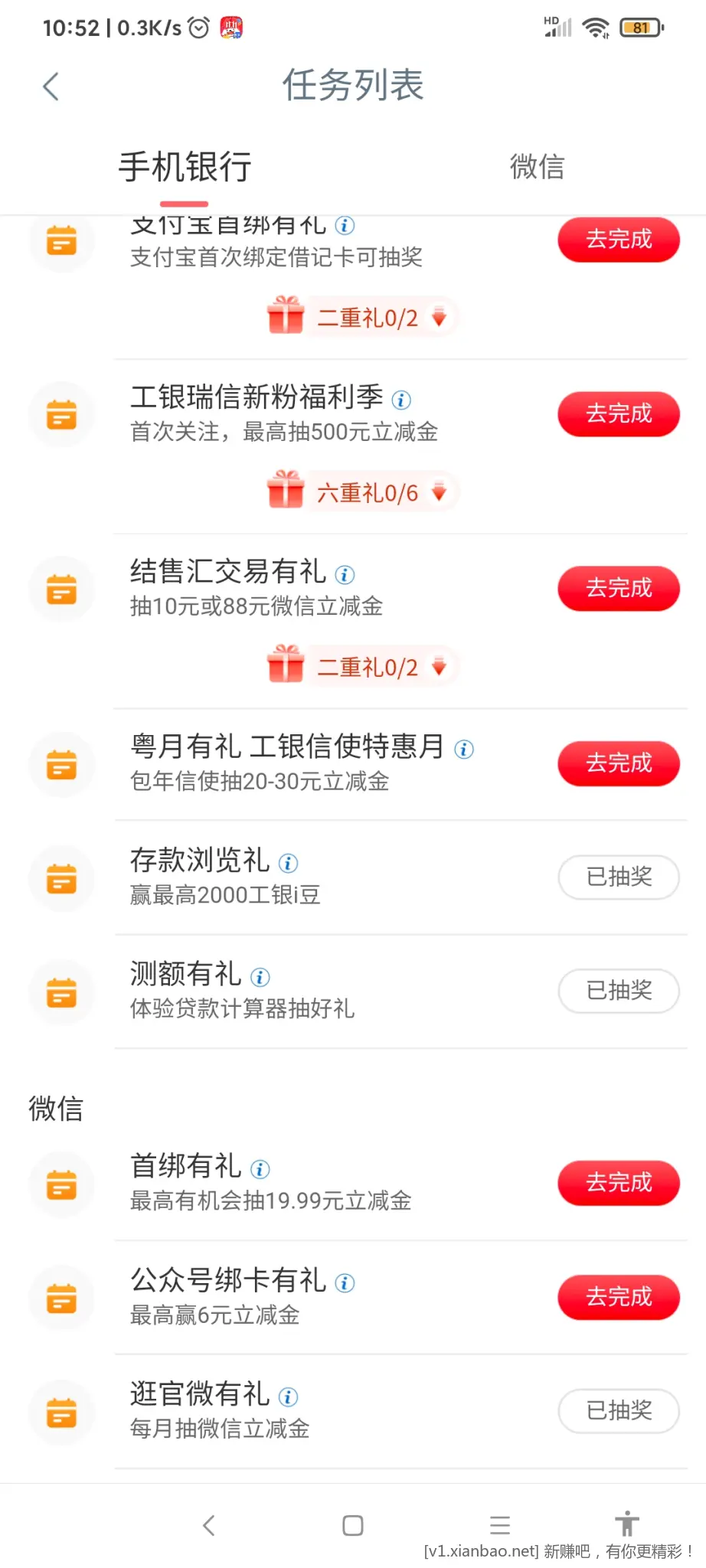The height and width of the screenshot is (1568, 706).
Task: Tap 去完成 on the 首绑有礼 task
Action: point(619,1182)
